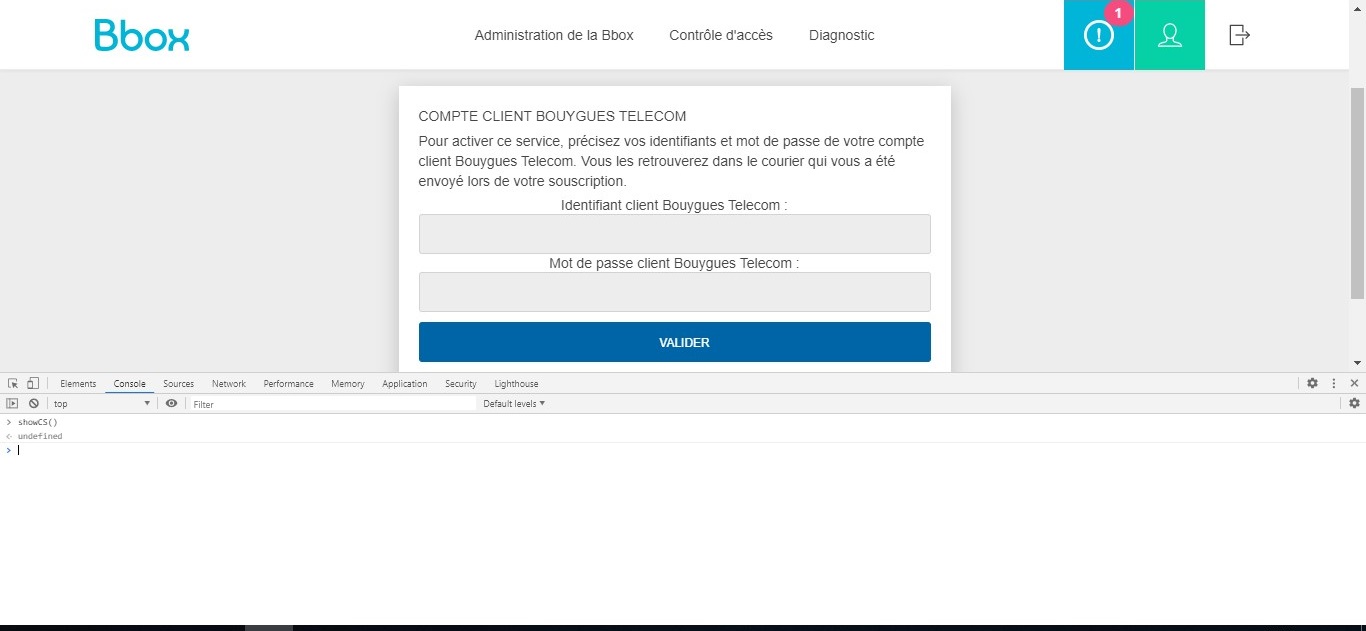The height and width of the screenshot is (631, 1366).
Task: Tap the VALIDER button
Action: point(674,342)
